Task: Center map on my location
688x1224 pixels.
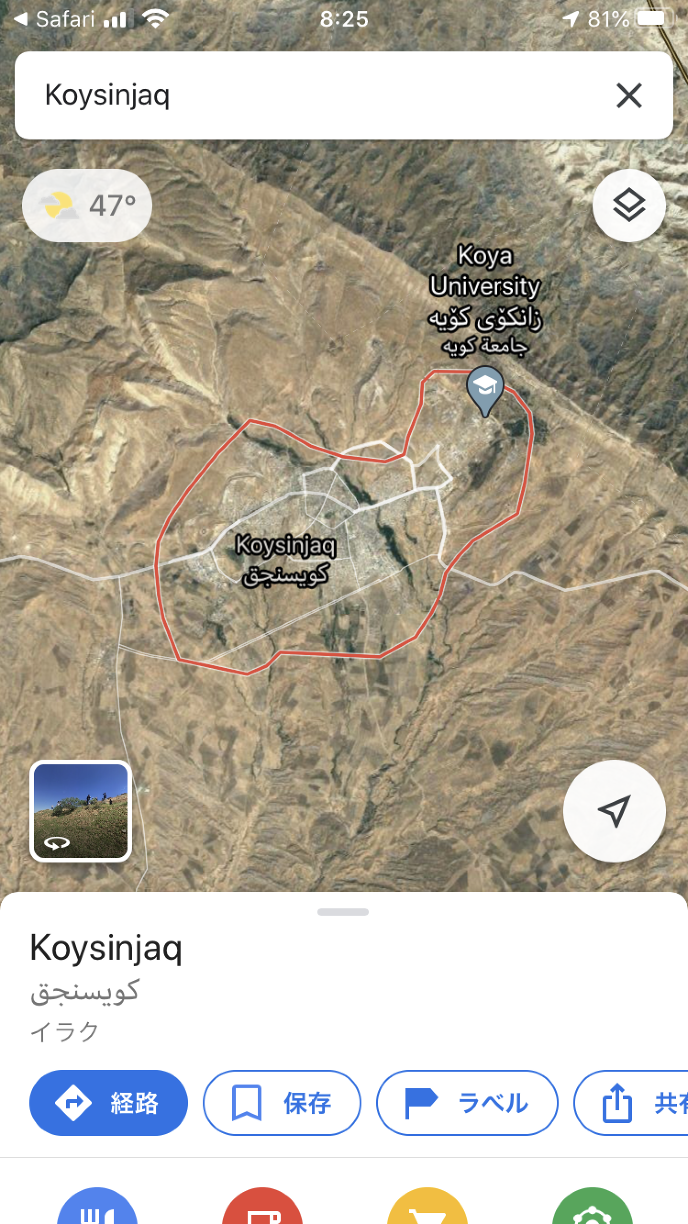Action: 614,811
